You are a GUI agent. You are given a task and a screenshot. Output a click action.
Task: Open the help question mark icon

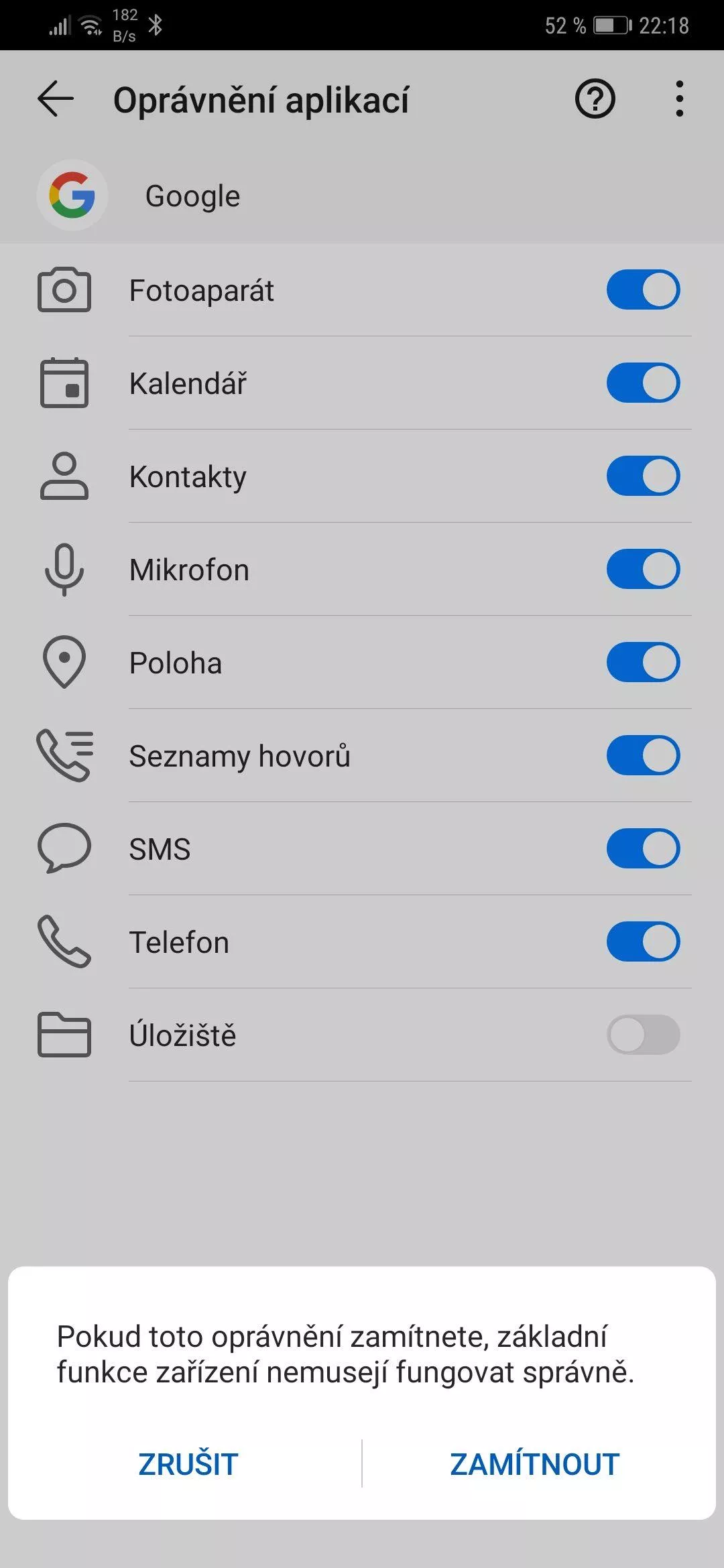pyautogui.click(x=595, y=99)
